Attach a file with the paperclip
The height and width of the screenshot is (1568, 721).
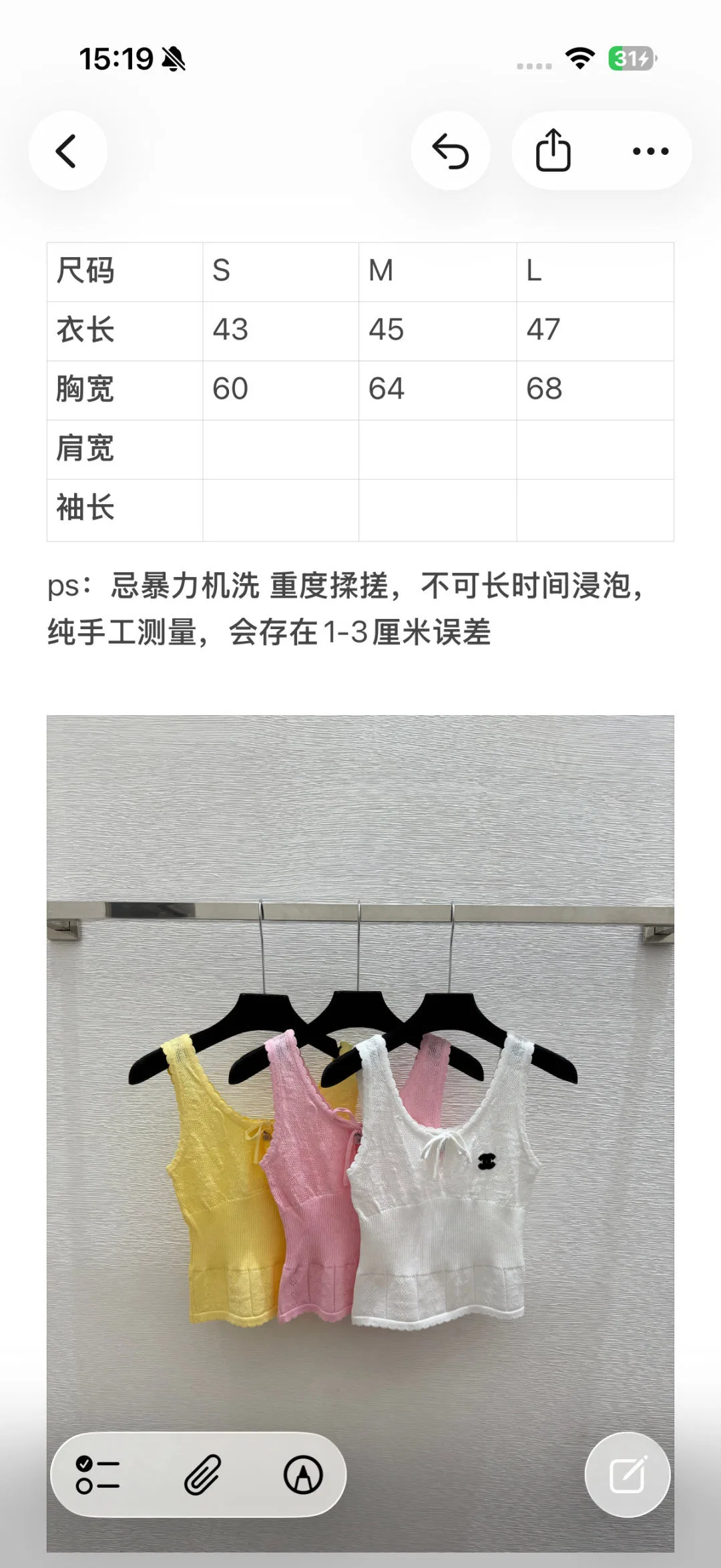[202, 1475]
